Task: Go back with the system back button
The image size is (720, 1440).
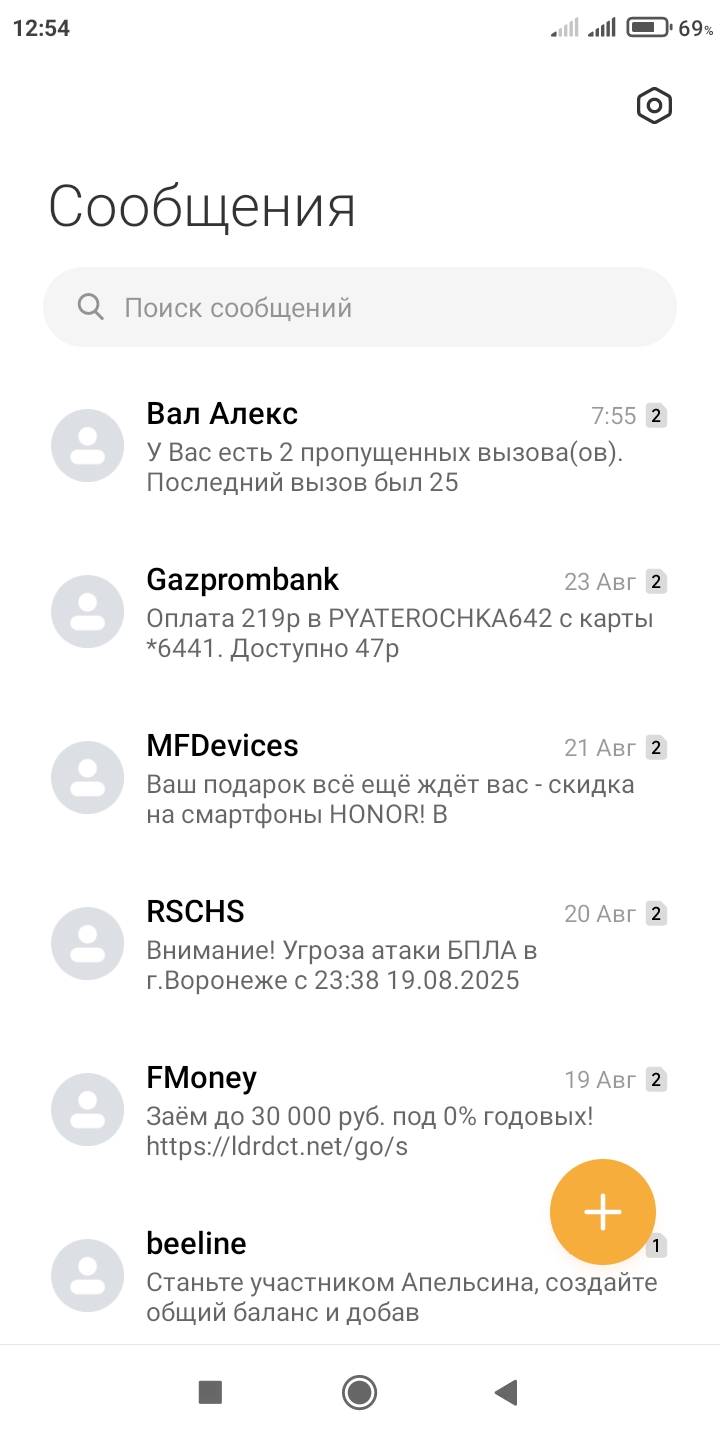Action: 506,1392
